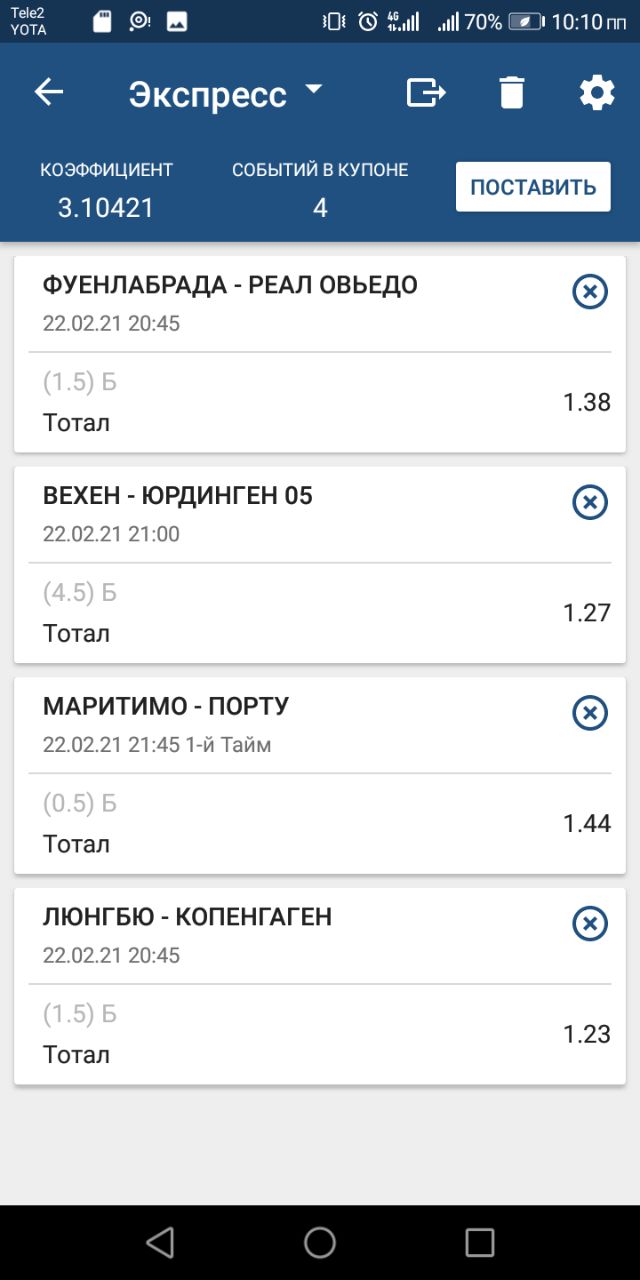Viewport: 640px width, 1280px height.
Task: Tap the ПОСТАВИТЬ button to place bet
Action: point(533,187)
